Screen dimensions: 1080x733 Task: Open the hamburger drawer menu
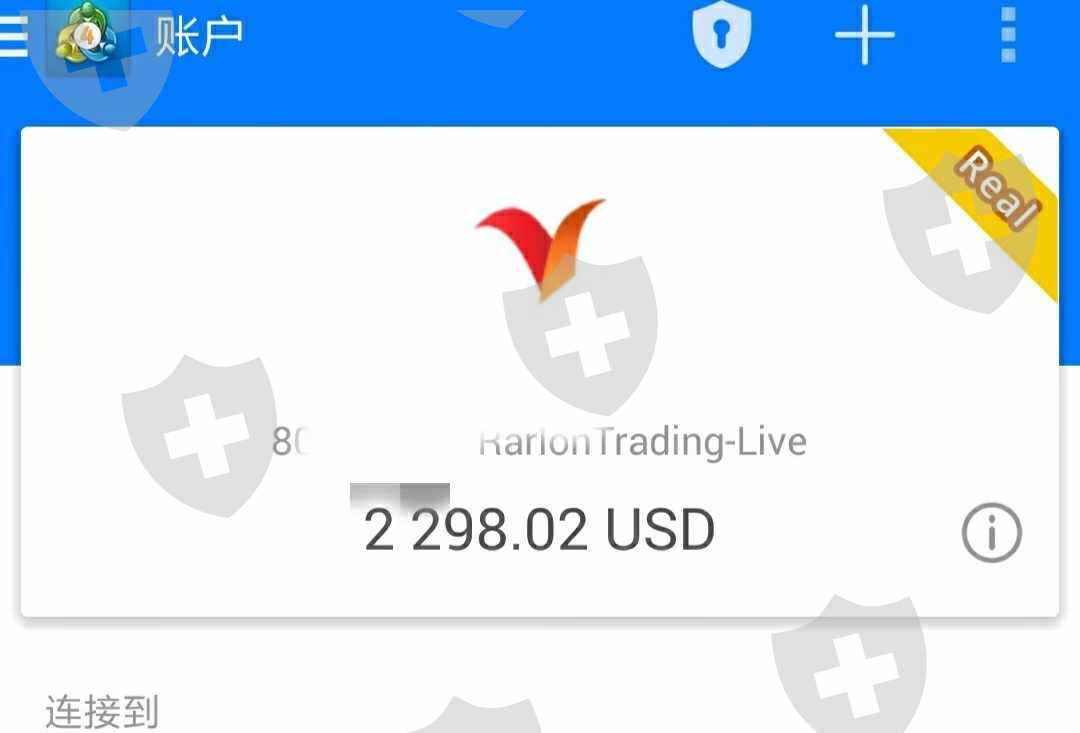(14, 36)
